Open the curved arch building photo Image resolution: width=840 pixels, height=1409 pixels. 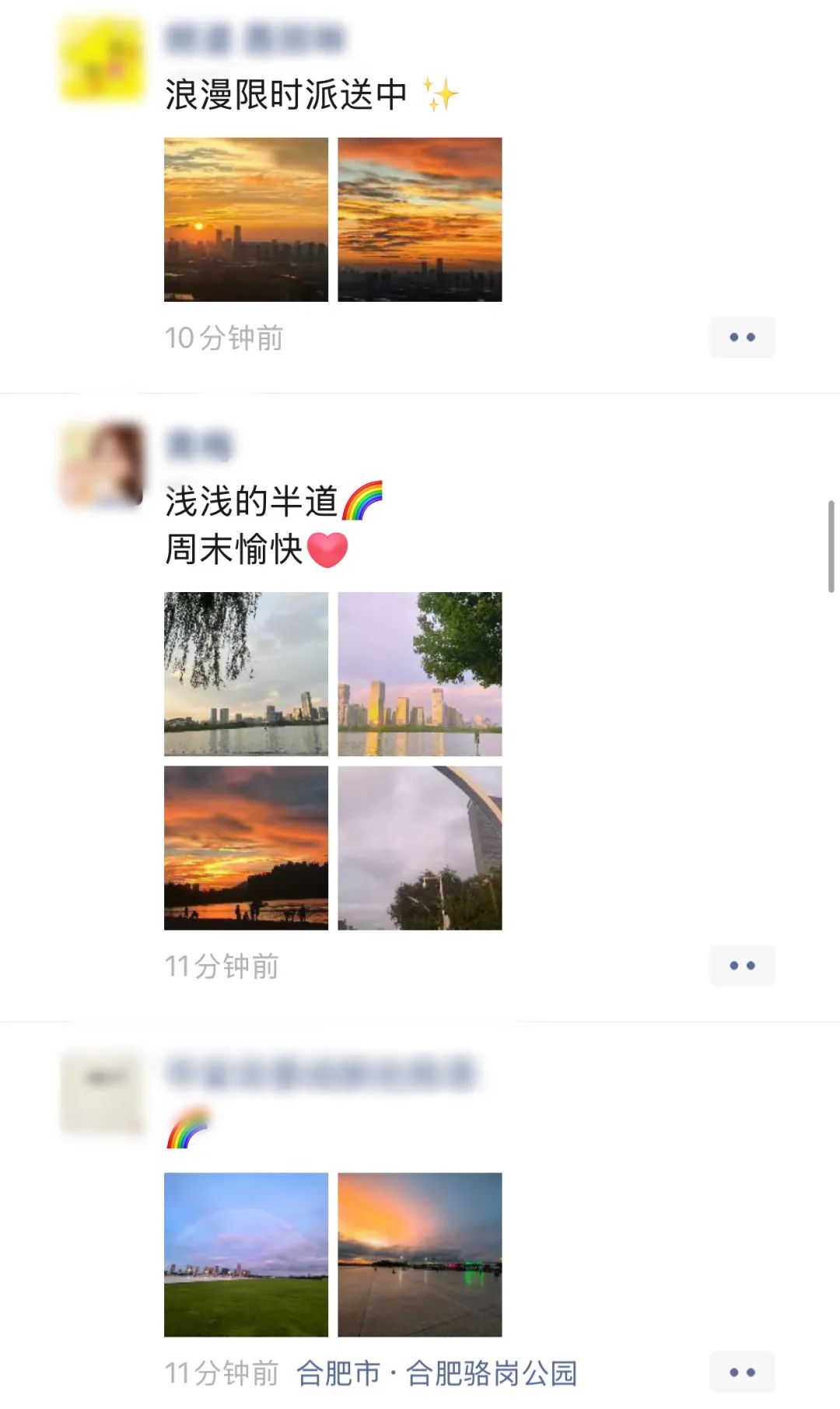click(419, 847)
